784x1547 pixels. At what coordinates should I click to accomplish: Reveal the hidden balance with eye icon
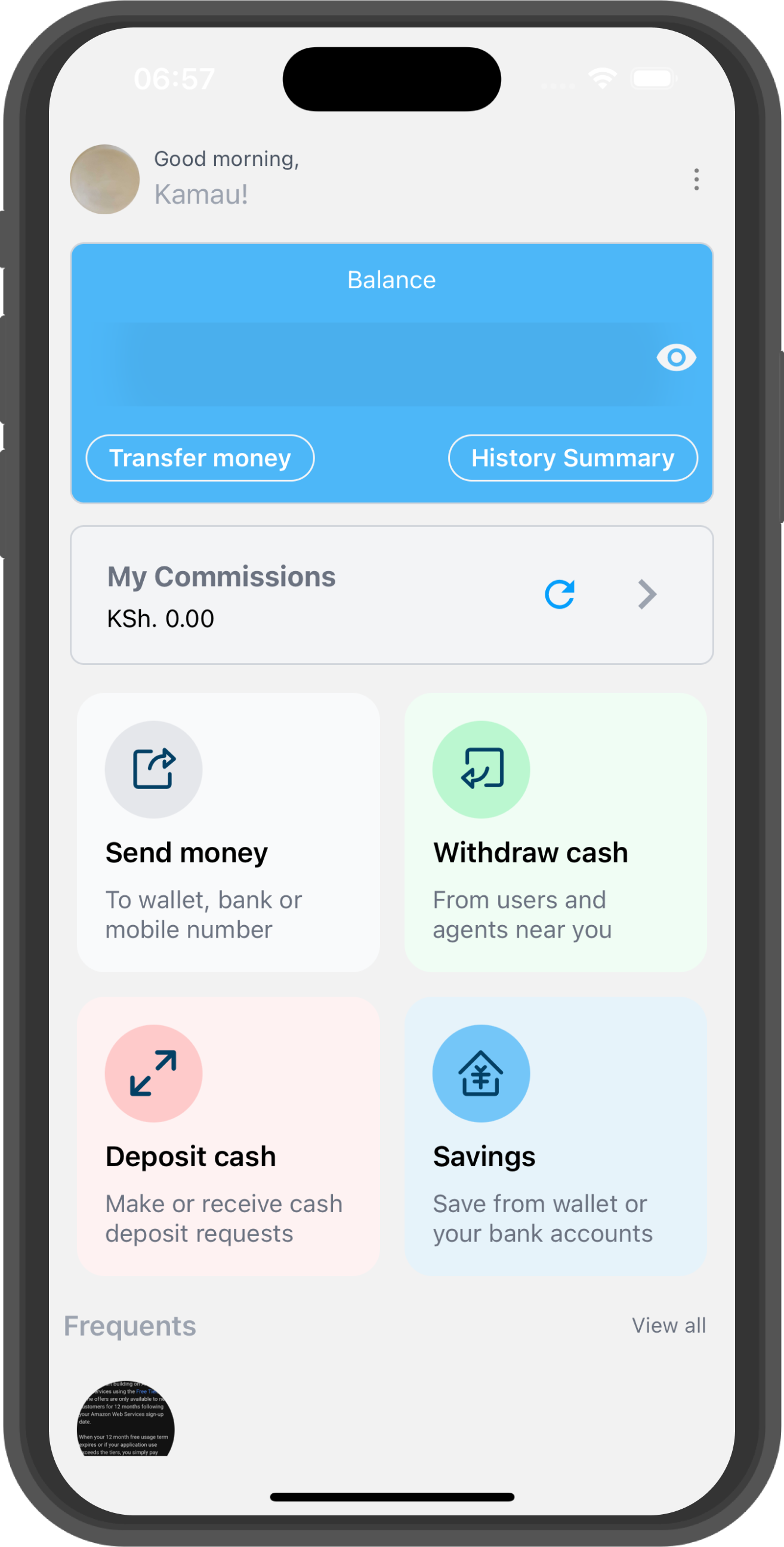click(676, 358)
